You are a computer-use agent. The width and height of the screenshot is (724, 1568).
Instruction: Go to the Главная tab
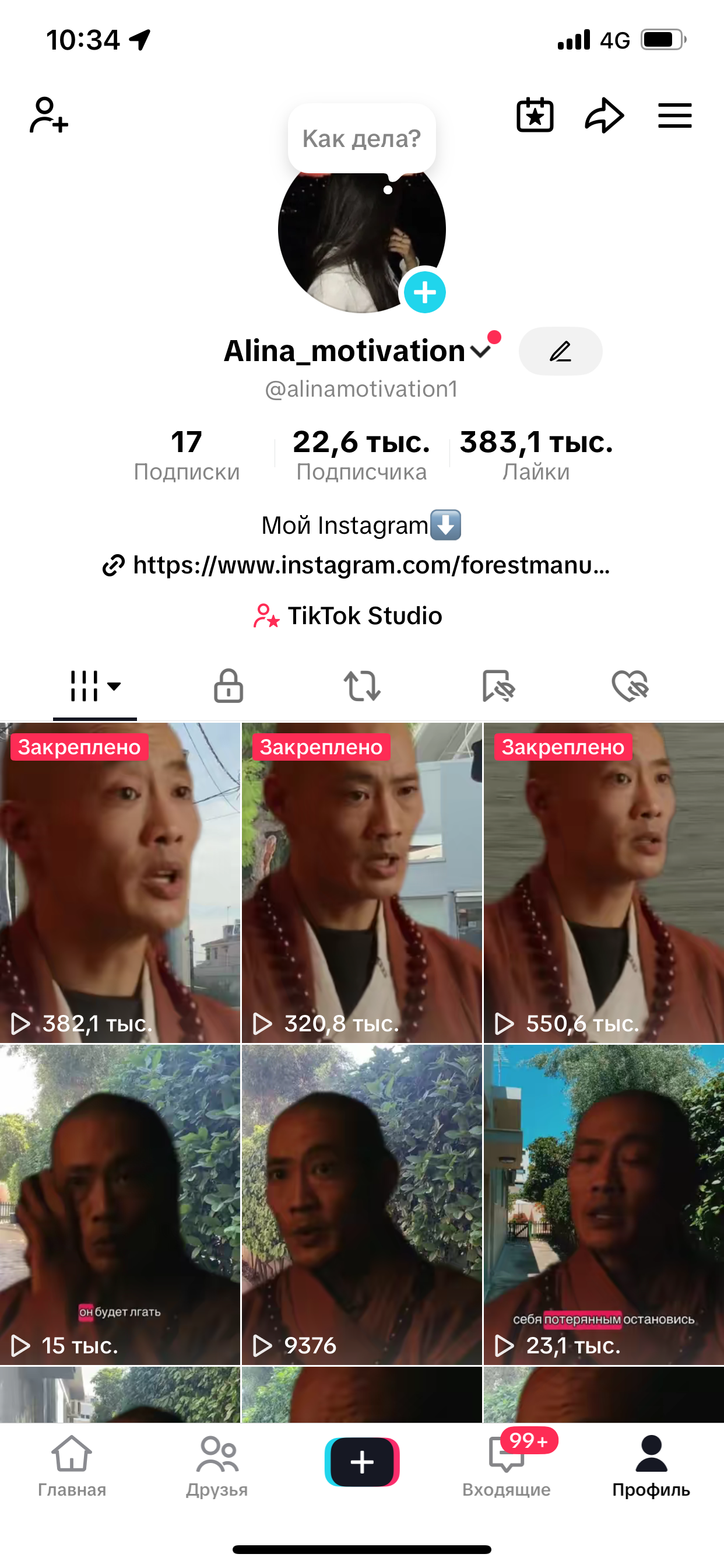[72, 1465]
